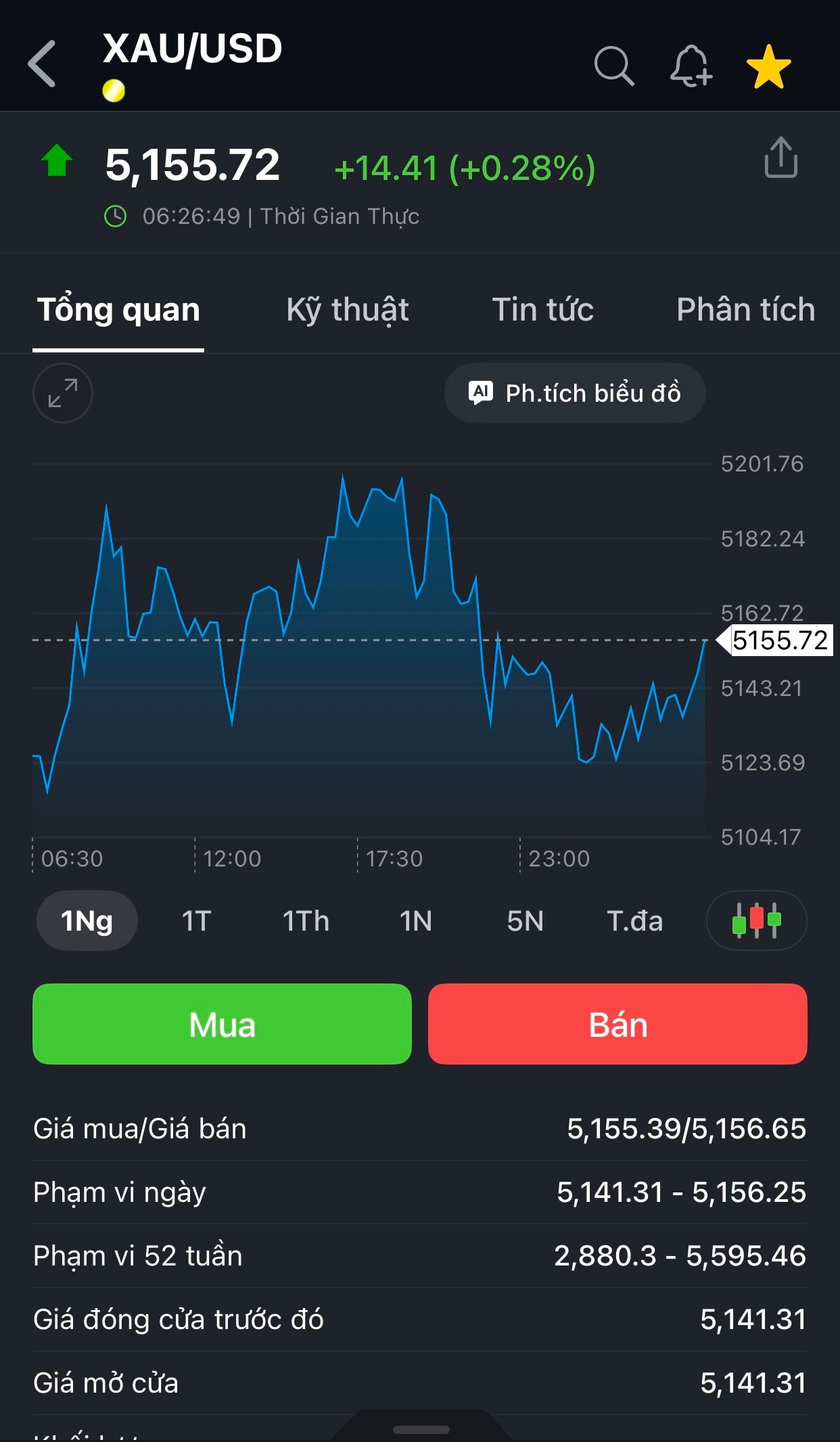Screen dimensions: 840x1442
Task: Expand the chart to fullscreen
Action: pyautogui.click(x=63, y=393)
